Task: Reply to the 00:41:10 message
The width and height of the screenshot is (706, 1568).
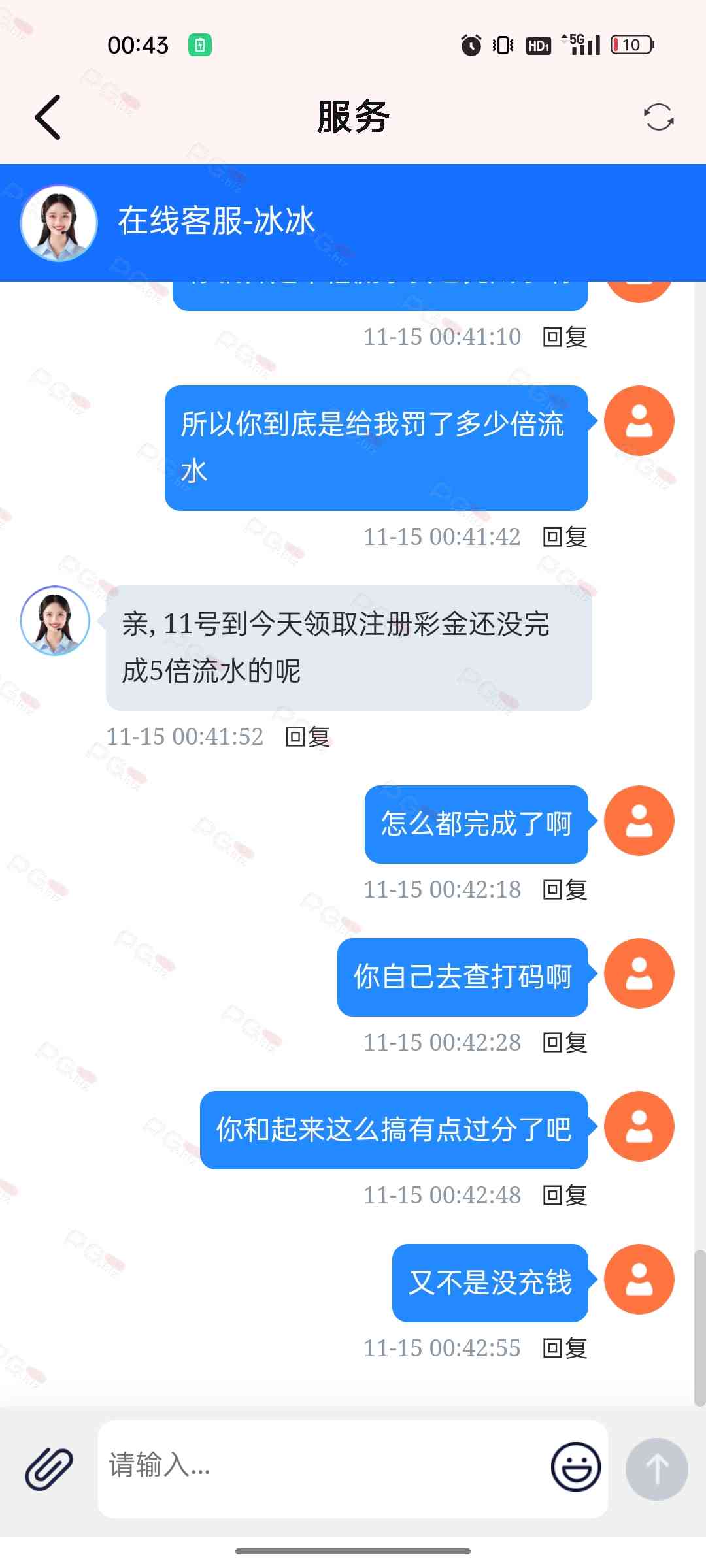Action: 565,337
